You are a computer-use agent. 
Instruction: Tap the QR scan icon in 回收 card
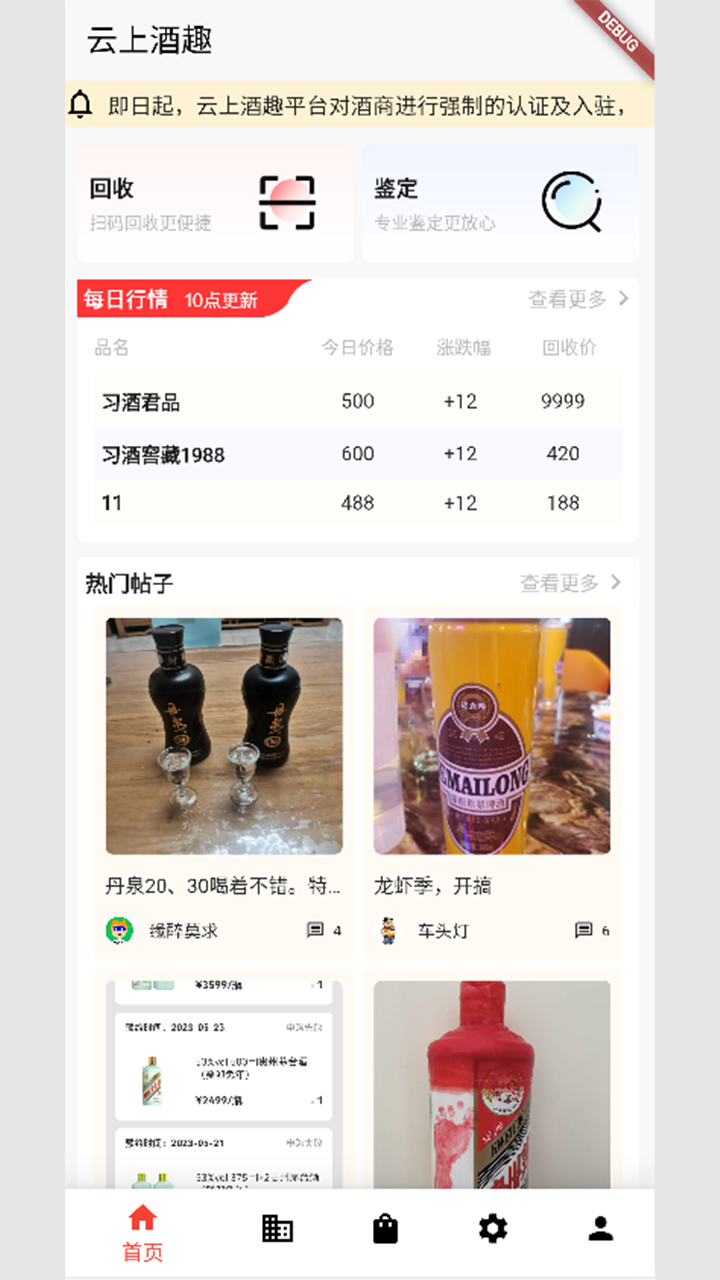tap(286, 203)
